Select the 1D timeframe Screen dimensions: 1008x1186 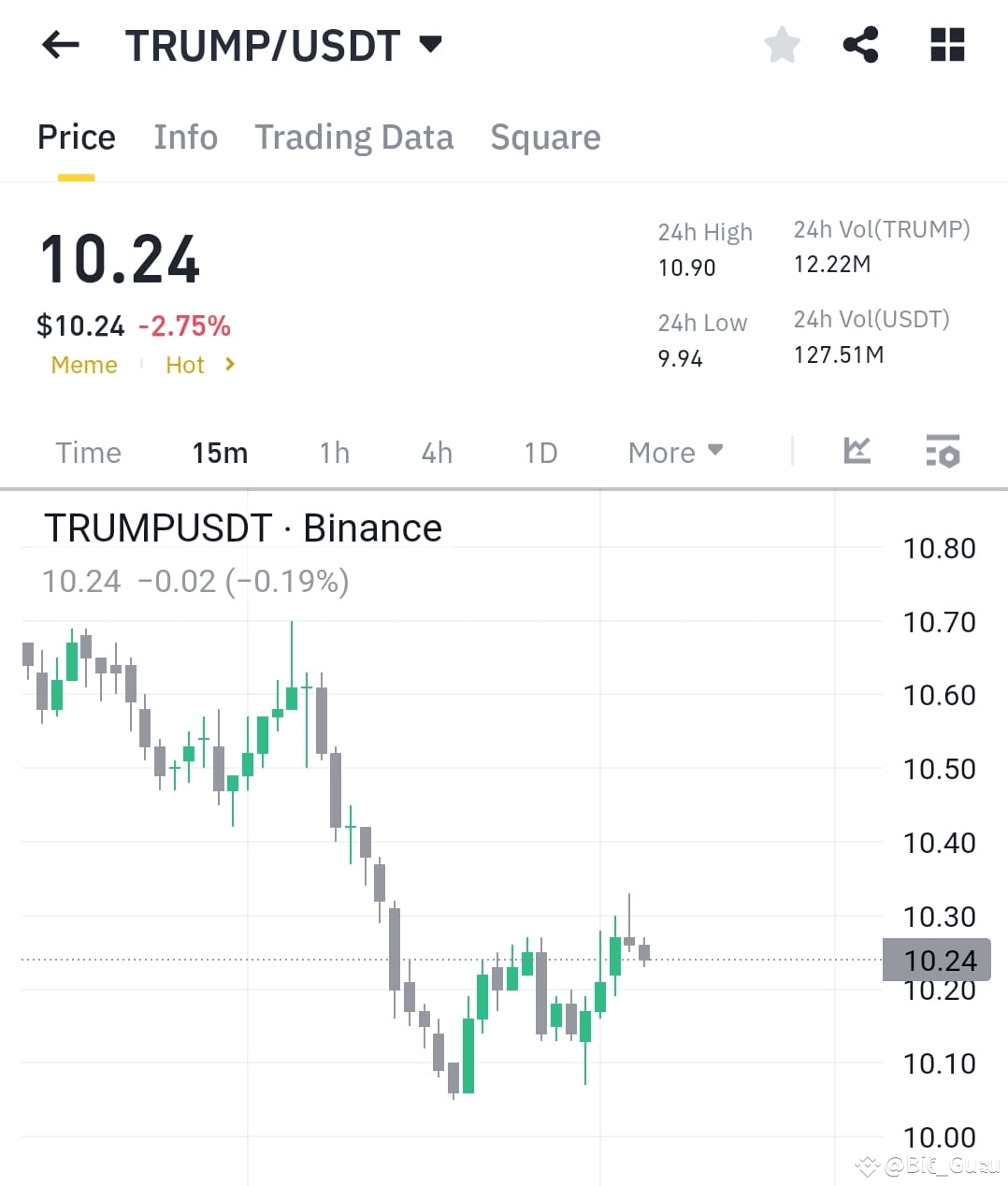[x=540, y=452]
